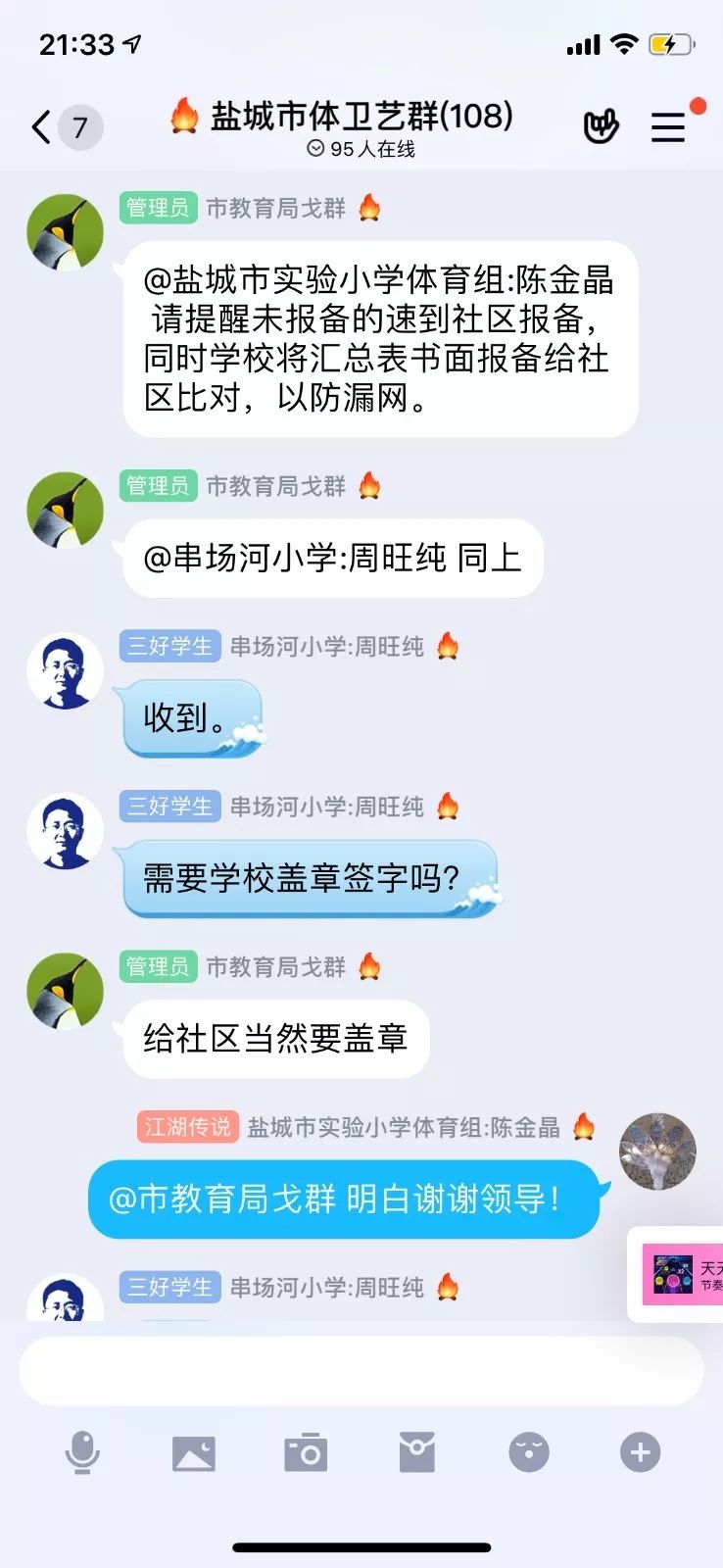Open more options plus button
The image size is (723, 1568).
click(x=641, y=1452)
